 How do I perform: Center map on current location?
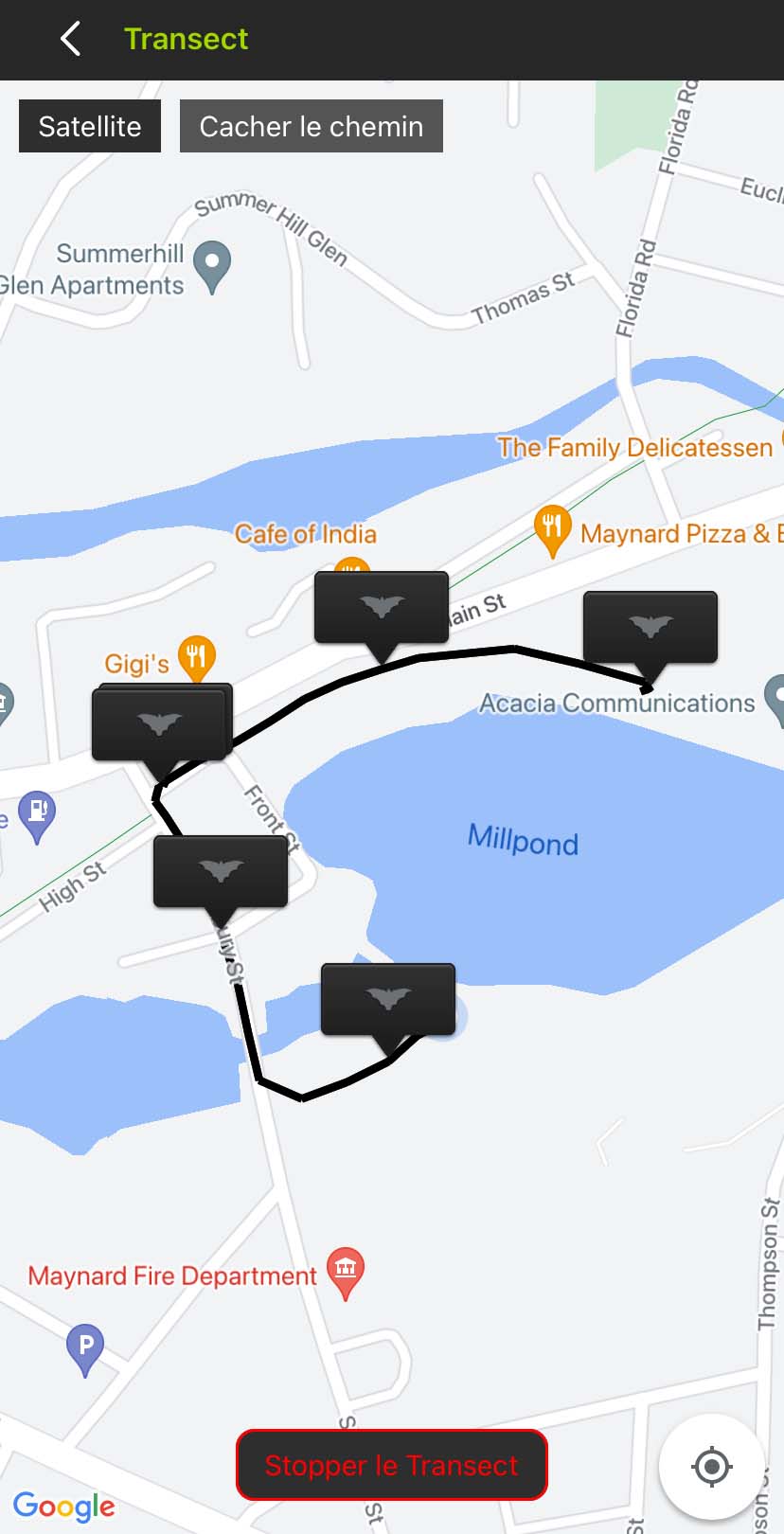[x=711, y=1466]
